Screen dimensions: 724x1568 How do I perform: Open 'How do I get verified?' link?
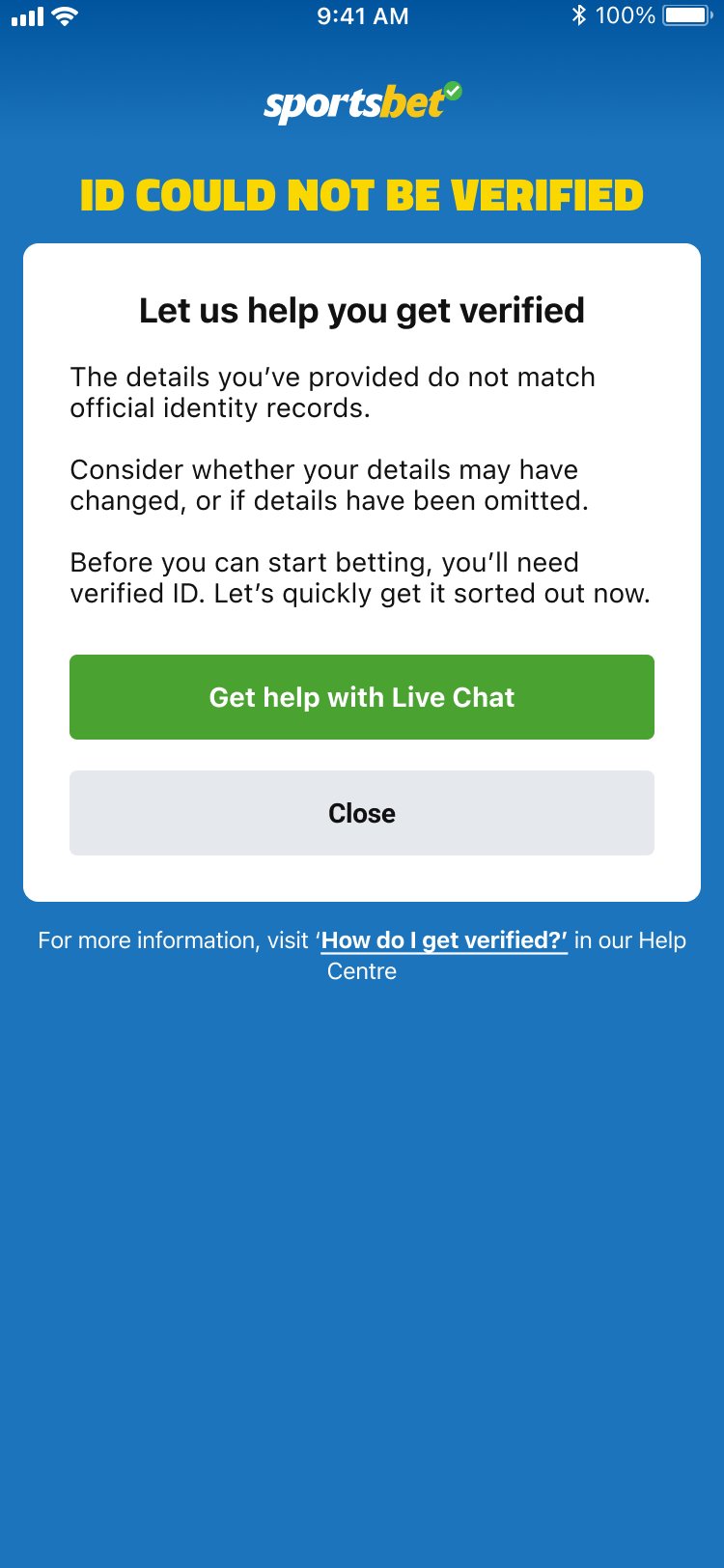(444, 940)
